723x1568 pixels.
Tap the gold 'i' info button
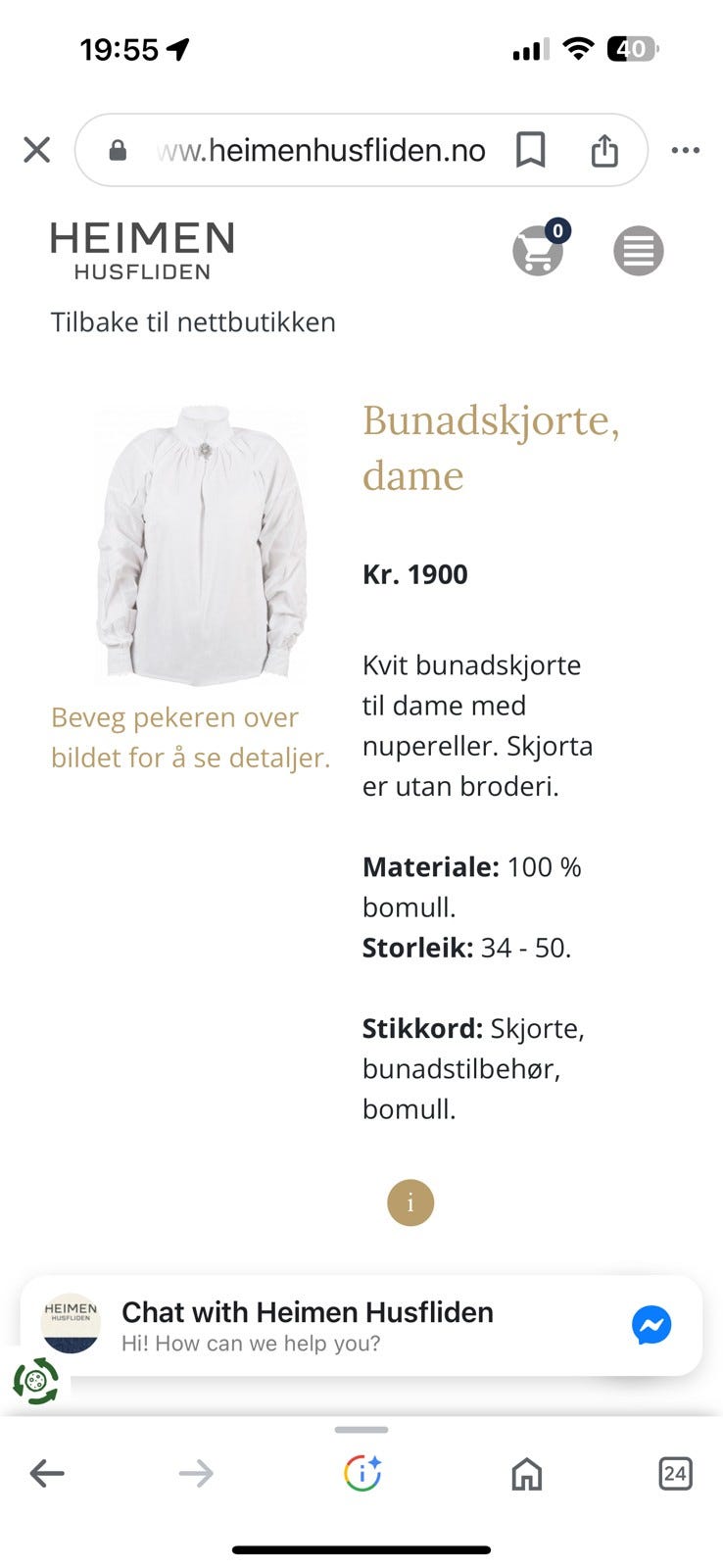click(x=410, y=1202)
